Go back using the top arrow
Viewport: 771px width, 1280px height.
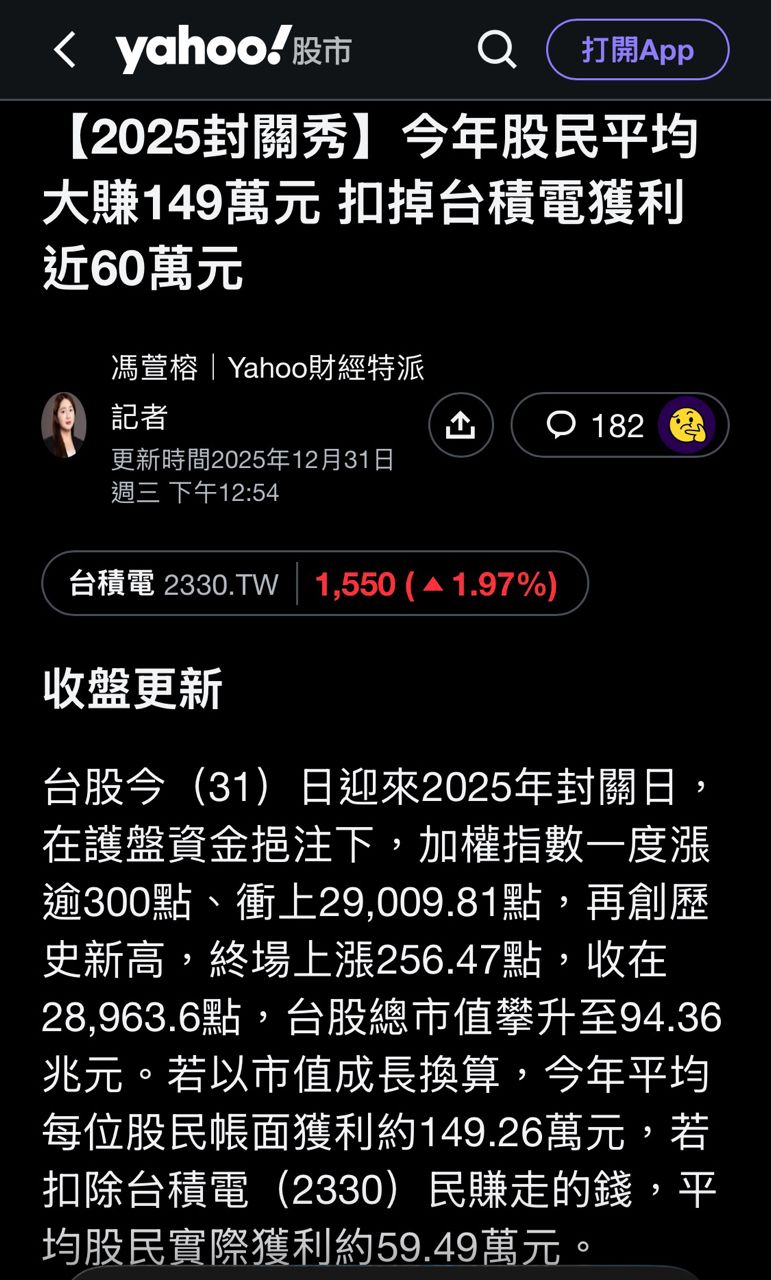tap(65, 50)
